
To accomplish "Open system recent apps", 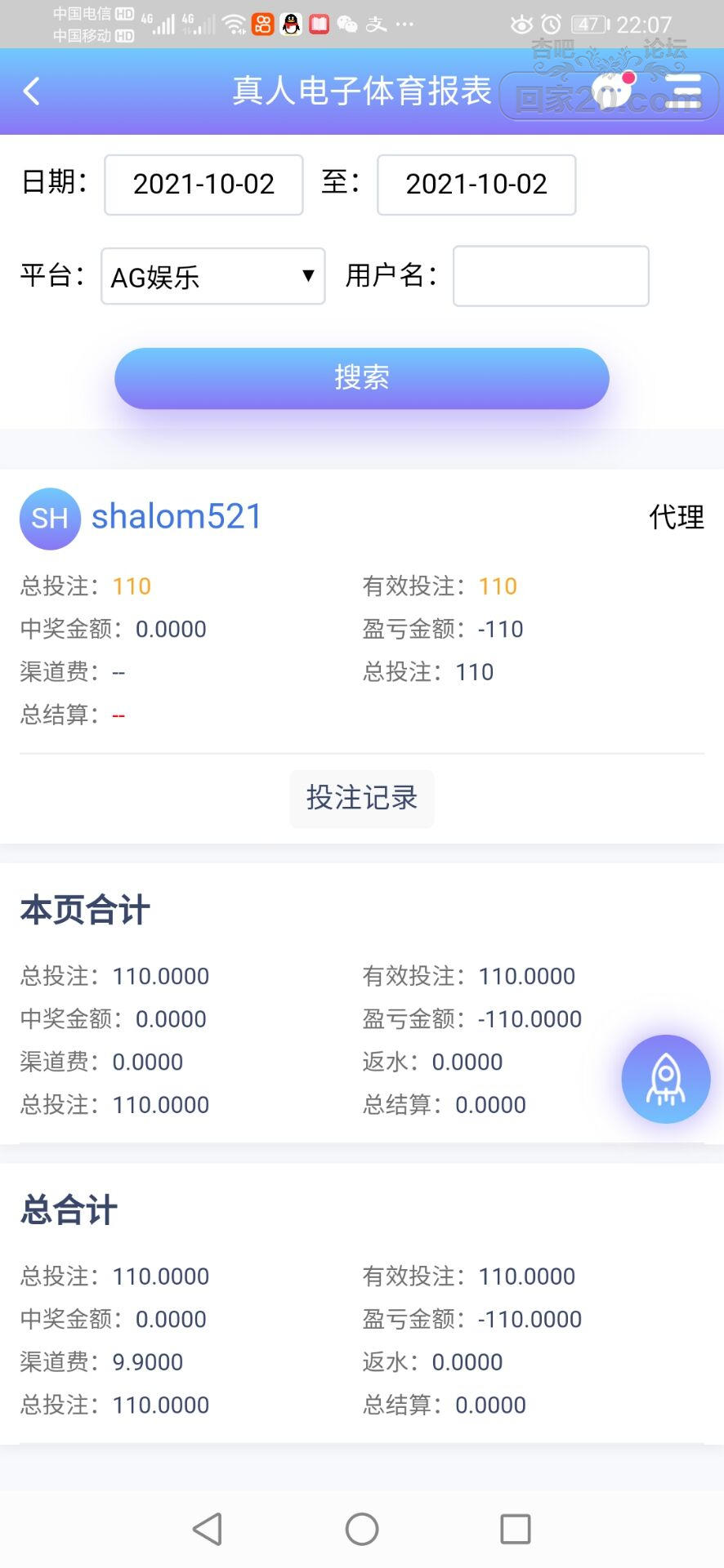I will pos(516,1529).
